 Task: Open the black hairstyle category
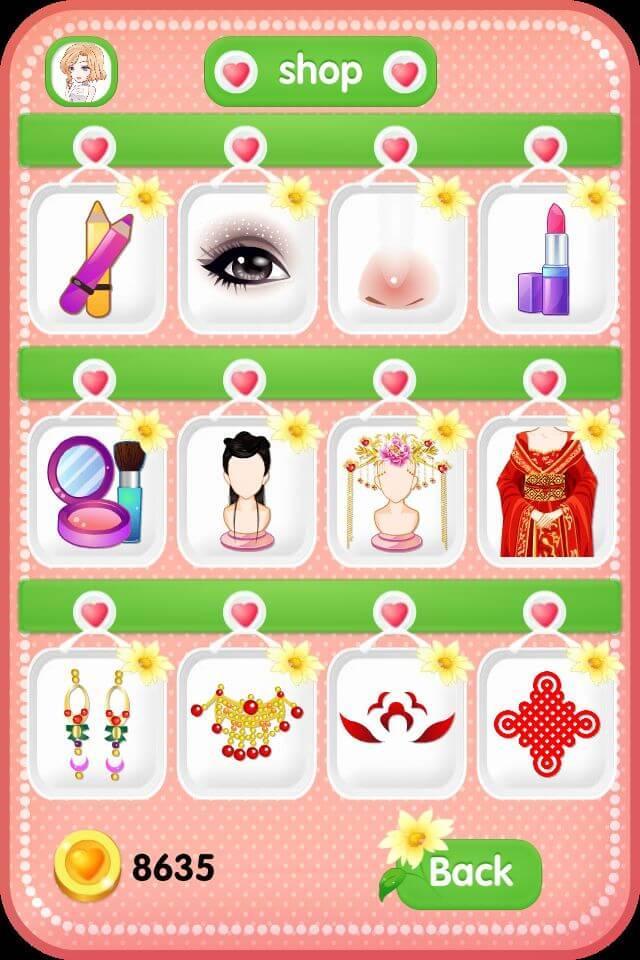246,492
